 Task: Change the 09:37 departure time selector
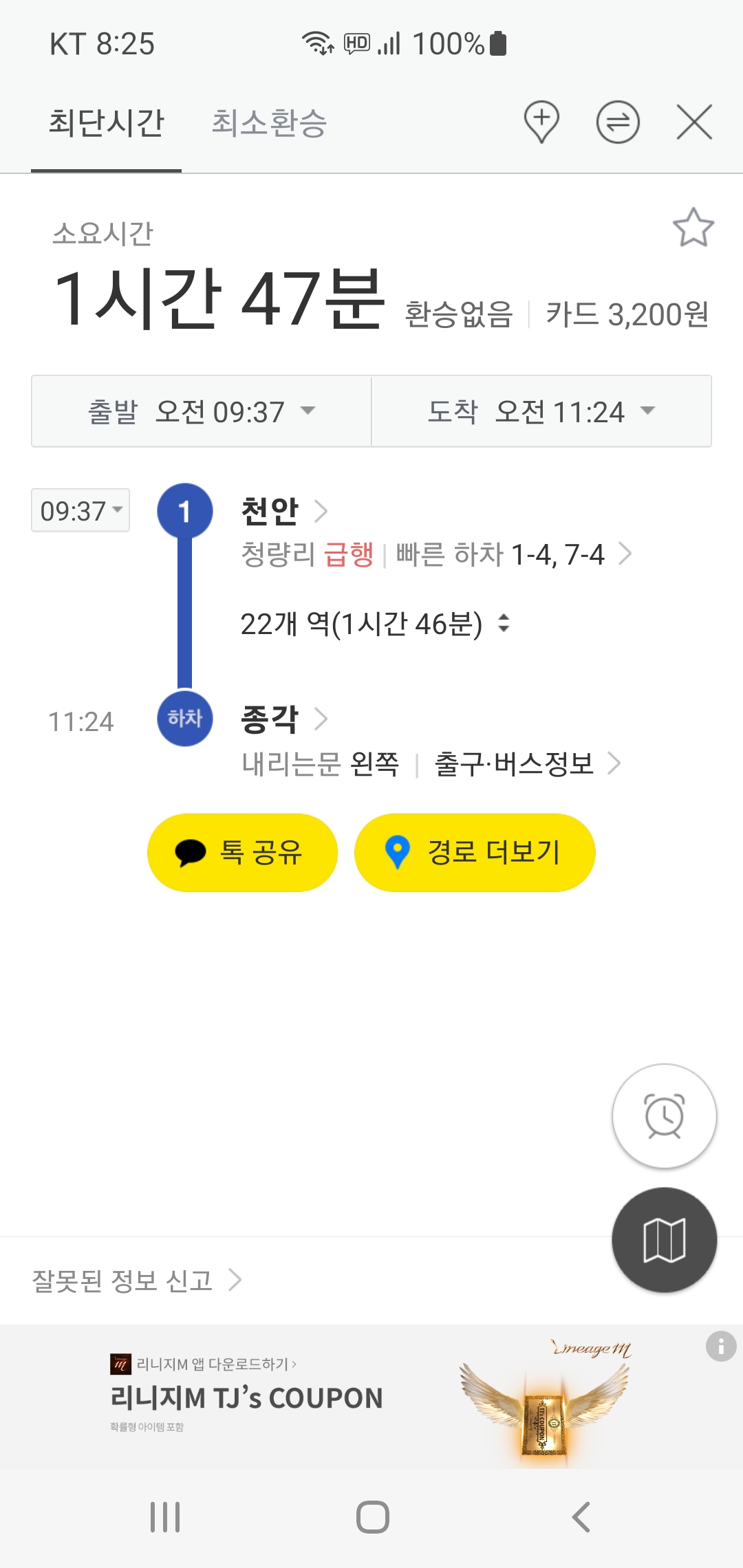tap(80, 510)
